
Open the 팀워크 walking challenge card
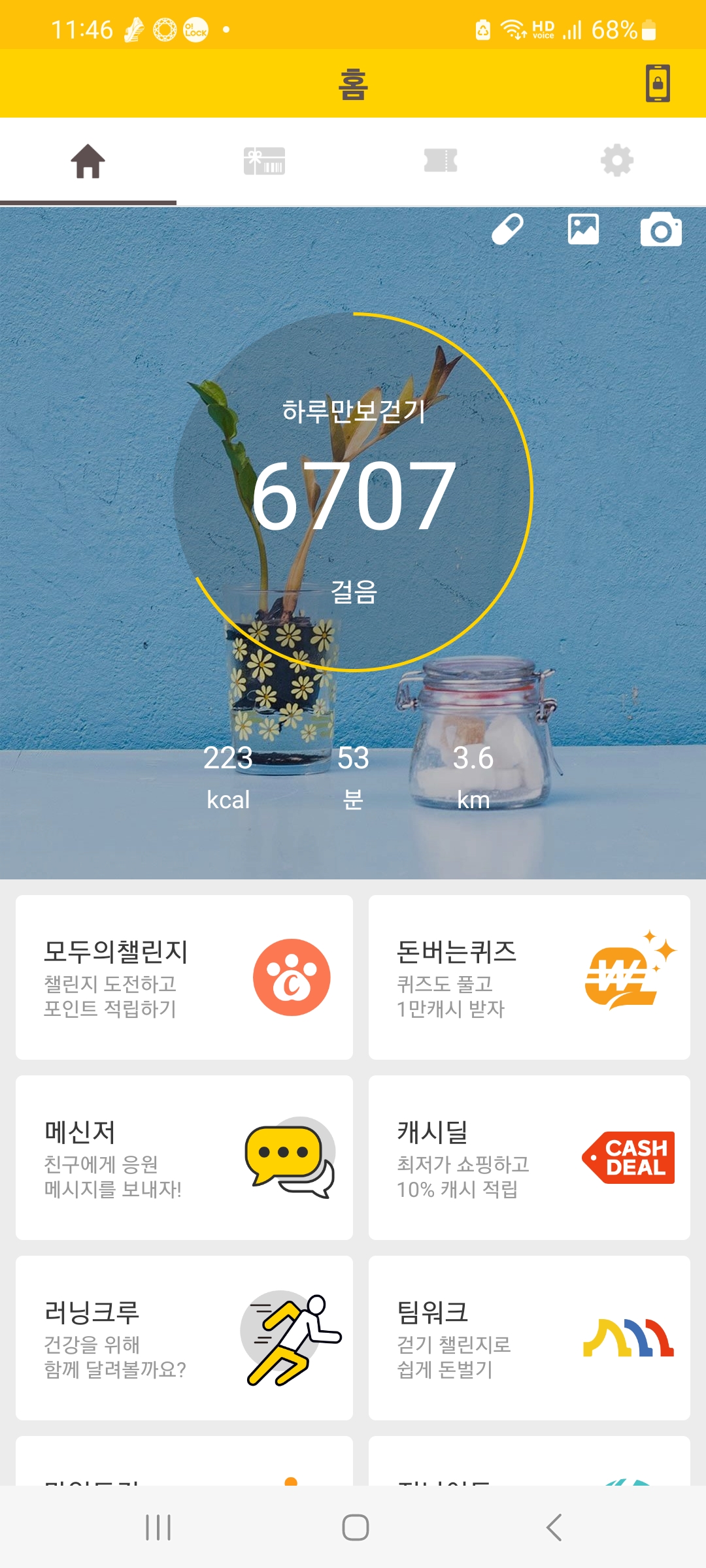529,1338
